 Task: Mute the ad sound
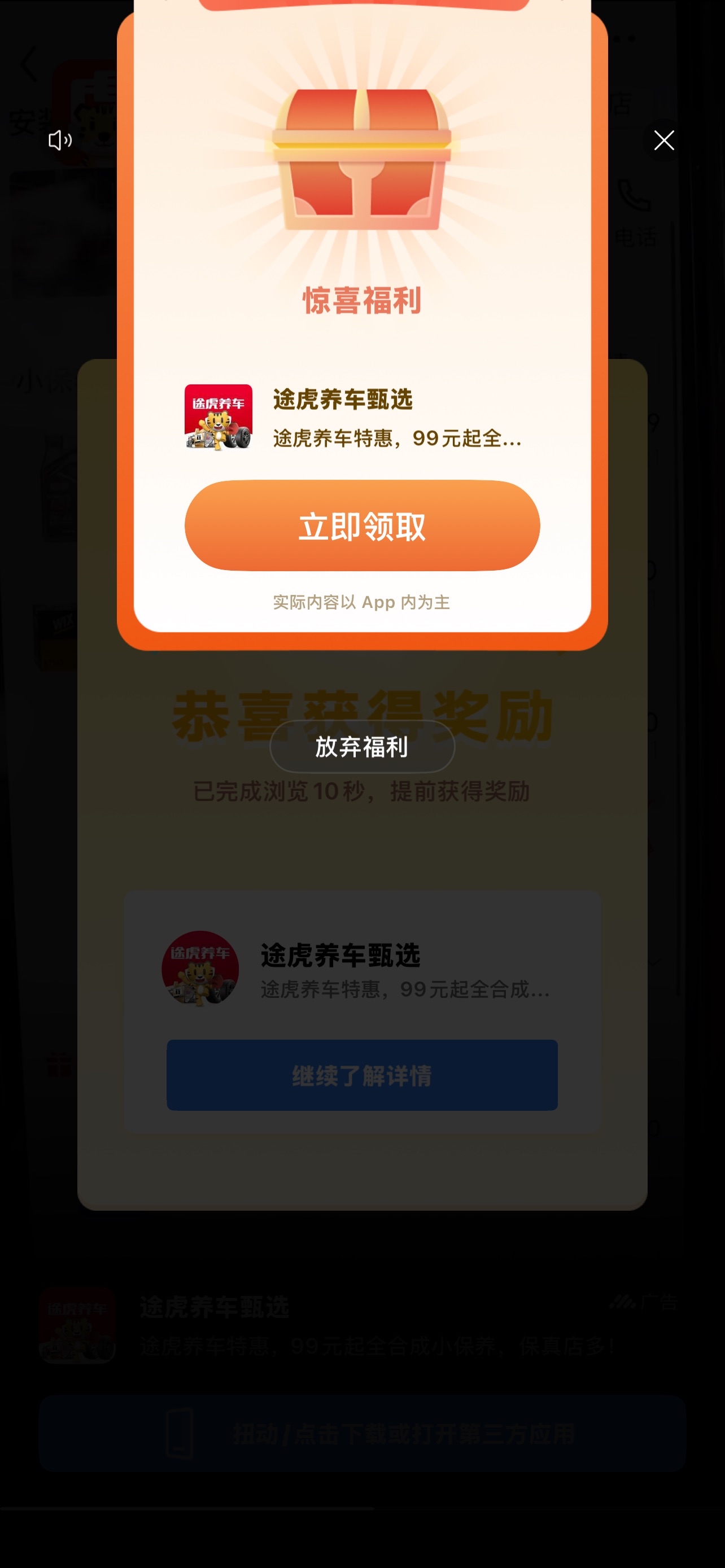coord(60,141)
